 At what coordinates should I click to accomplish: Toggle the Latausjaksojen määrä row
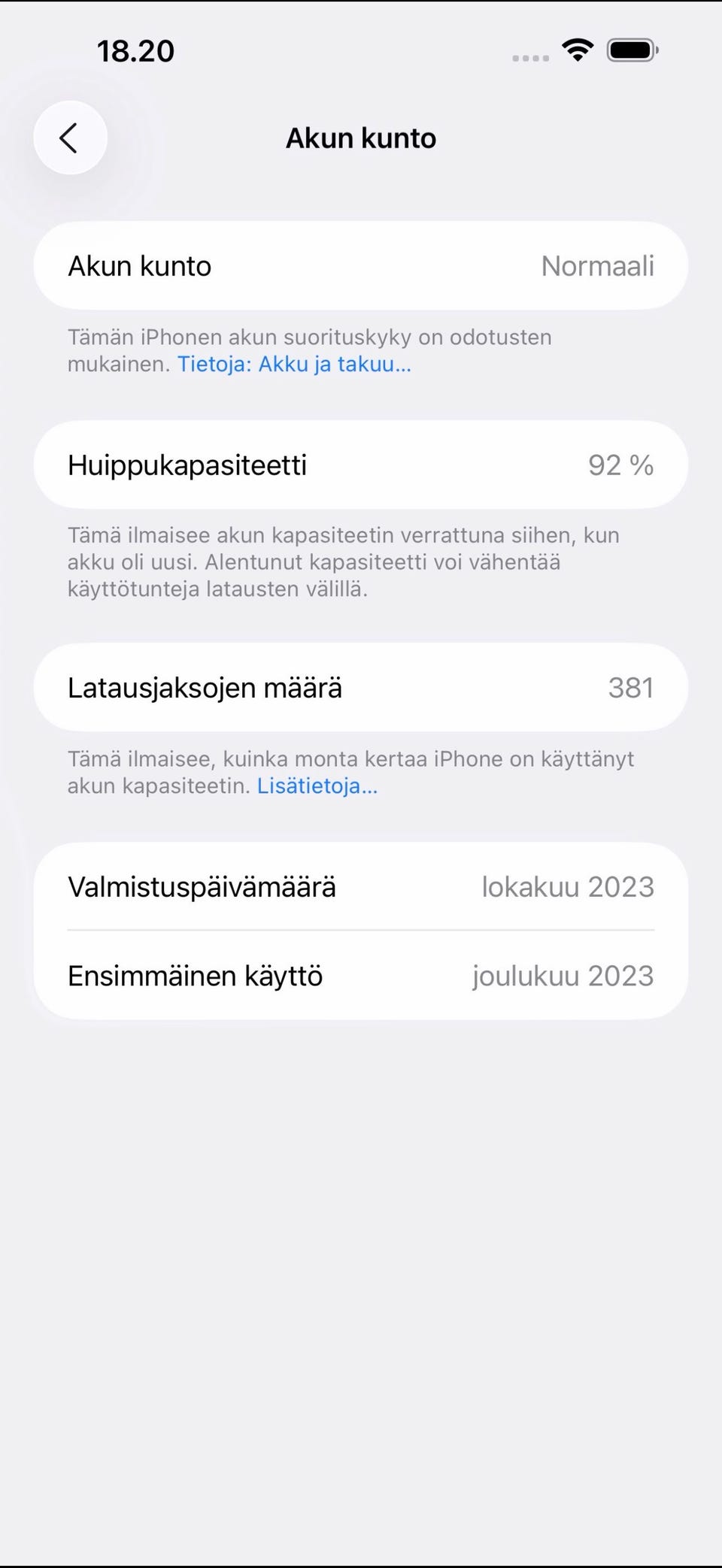[360, 687]
